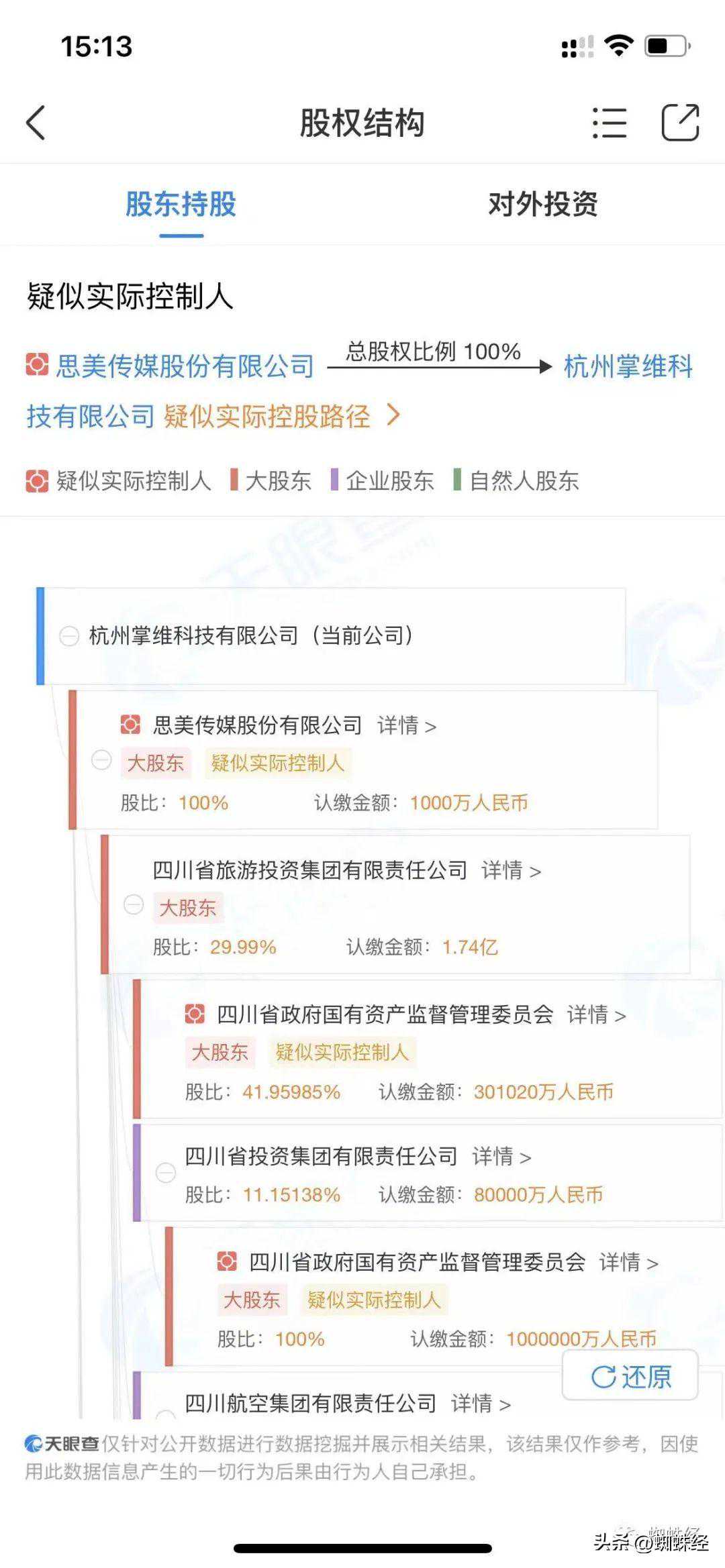
Task: Collapse the 杭州掌维科技有限公司 node
Action: click(69, 635)
